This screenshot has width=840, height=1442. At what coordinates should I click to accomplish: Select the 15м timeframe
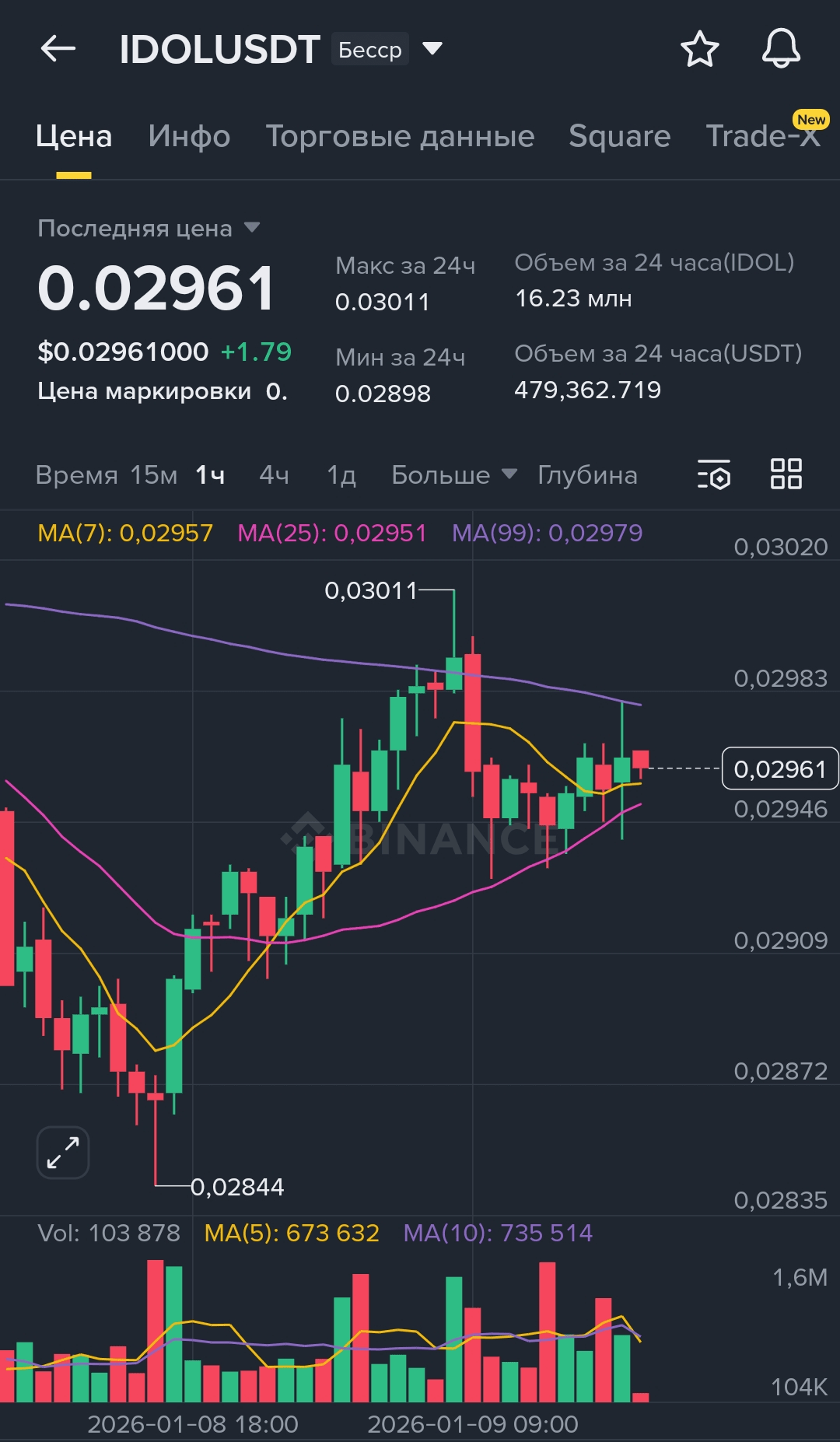pyautogui.click(x=153, y=474)
